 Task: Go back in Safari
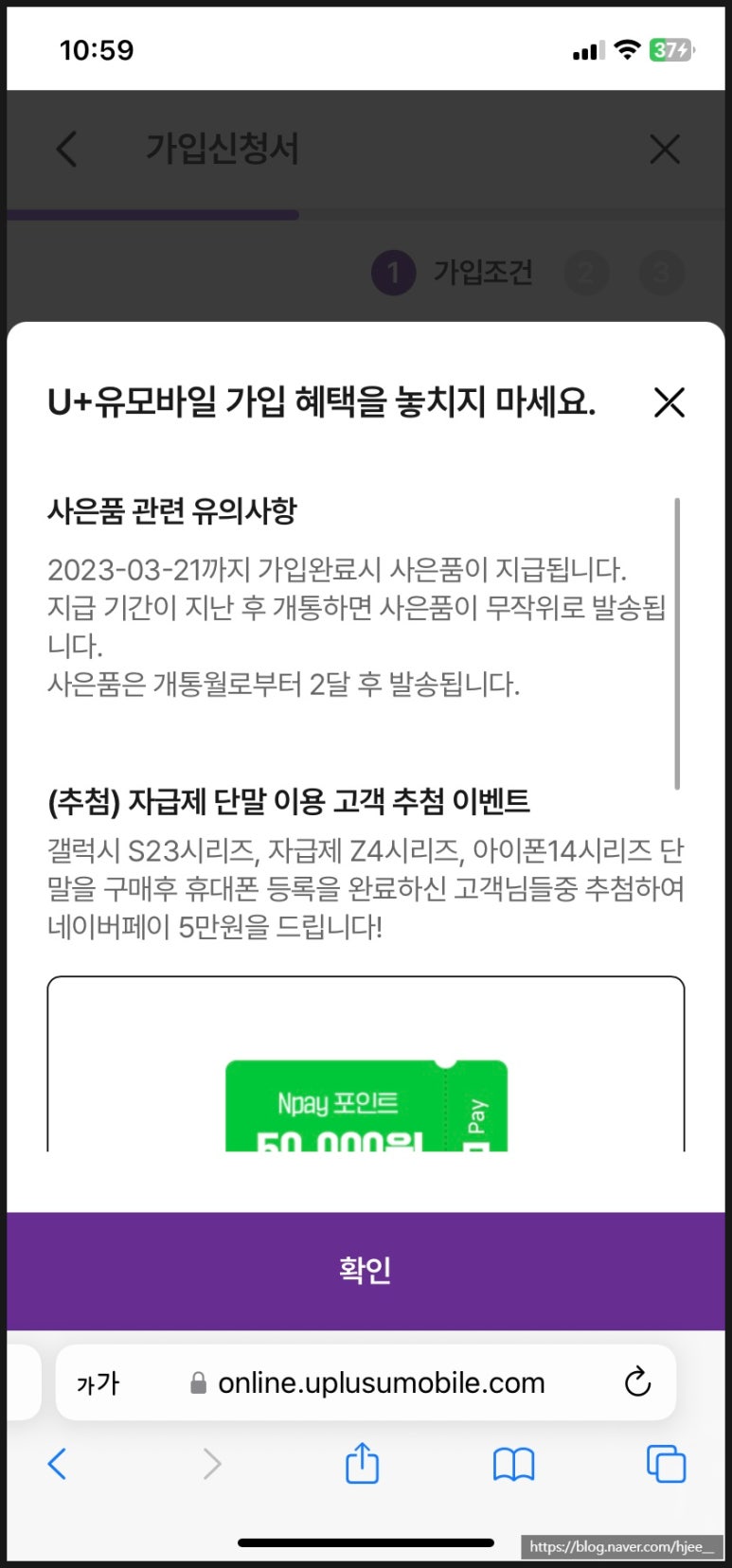pyautogui.click(x=58, y=1464)
